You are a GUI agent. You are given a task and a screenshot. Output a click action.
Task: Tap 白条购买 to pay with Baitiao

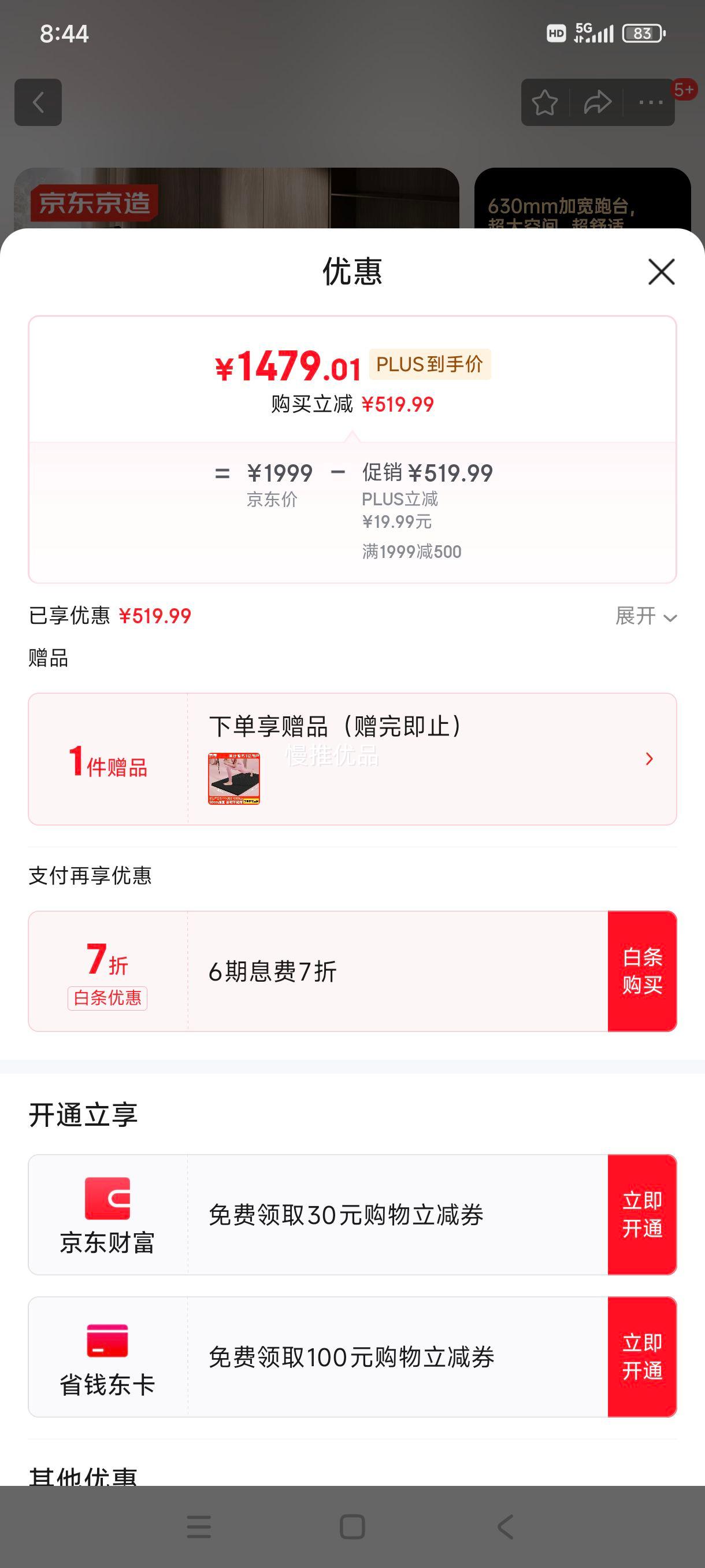click(x=642, y=971)
